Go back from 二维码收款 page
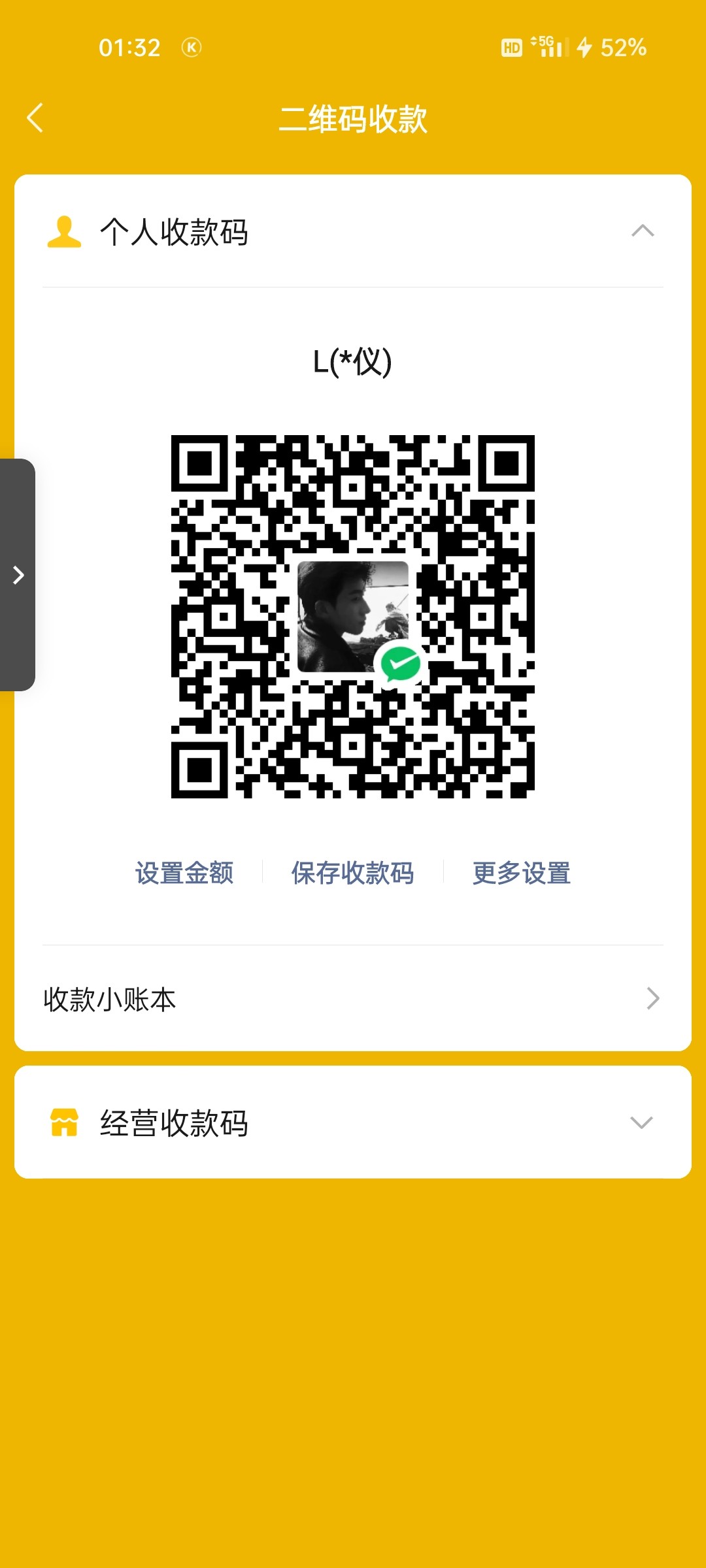Screen dimensions: 706x1568 [x=35, y=118]
